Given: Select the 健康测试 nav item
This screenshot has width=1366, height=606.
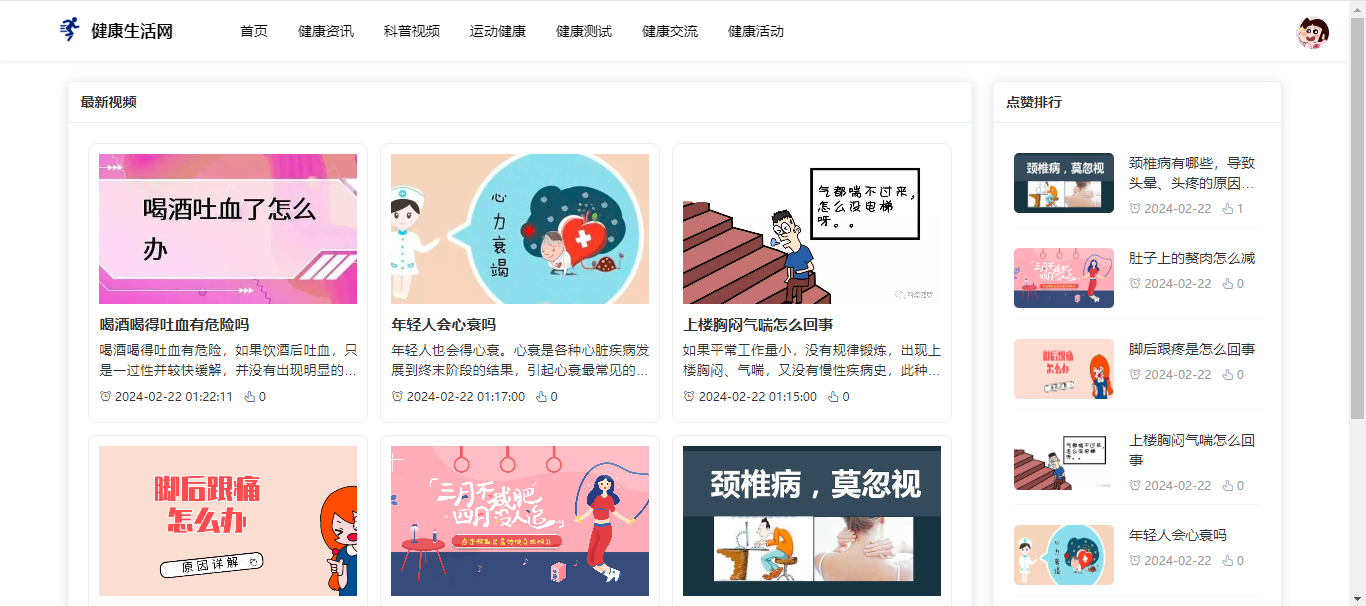Looking at the screenshot, I should 584,31.
